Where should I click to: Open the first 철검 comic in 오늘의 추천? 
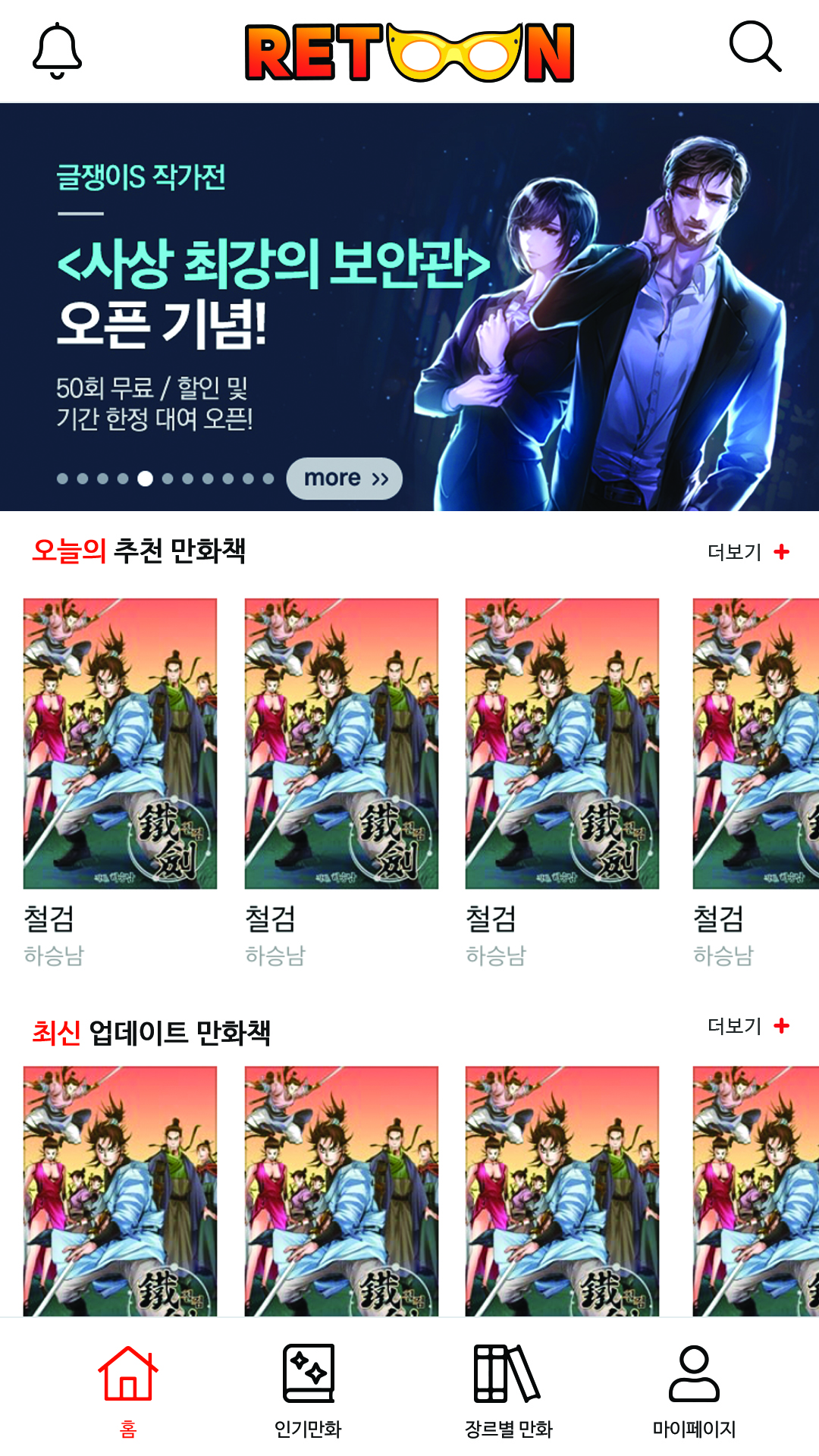coord(120,743)
